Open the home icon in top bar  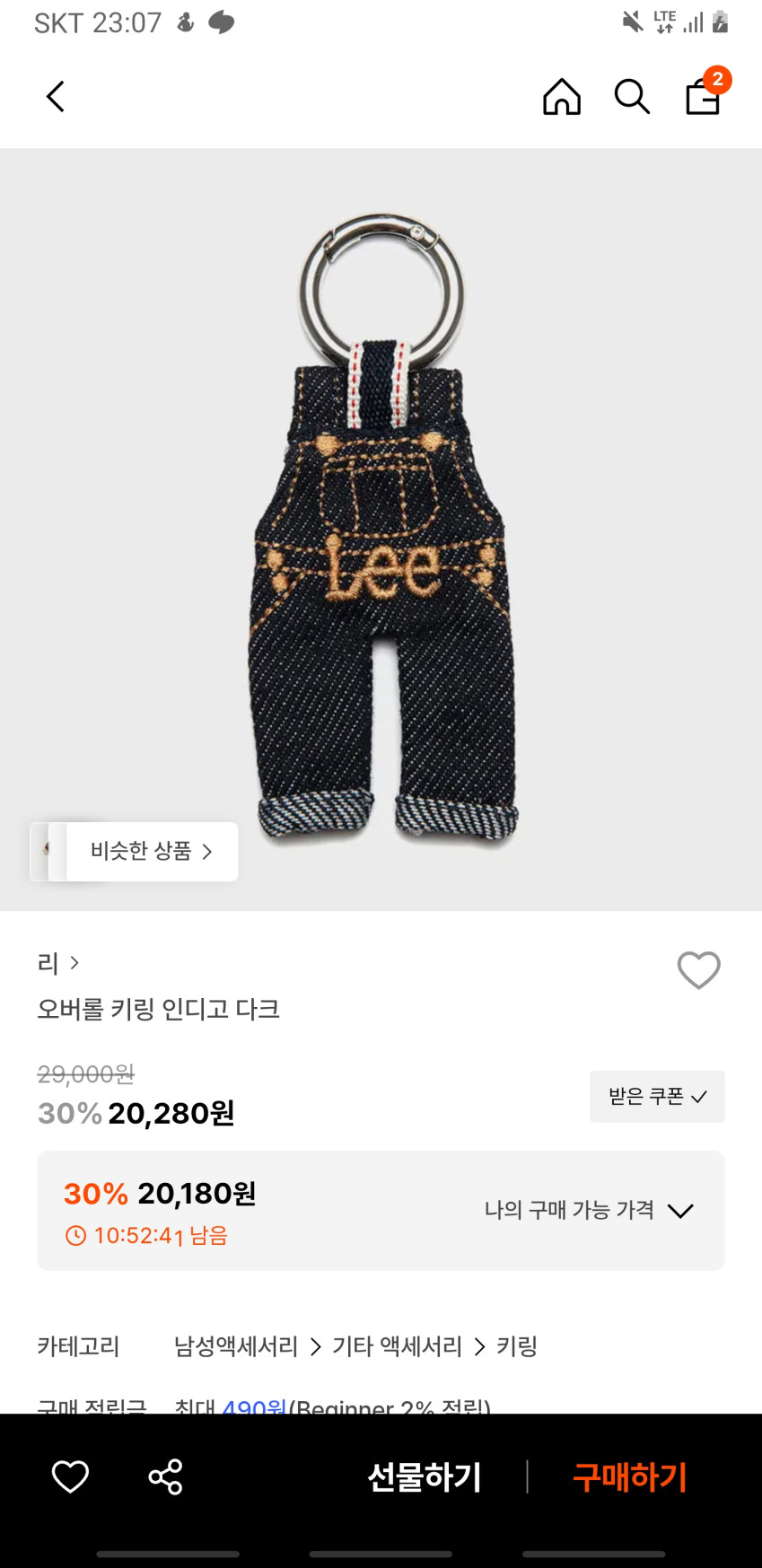tap(562, 97)
